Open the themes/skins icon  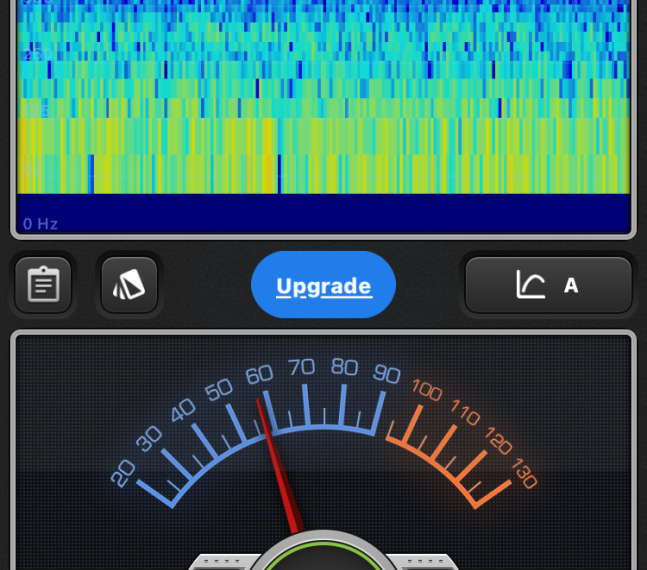pyautogui.click(x=129, y=285)
